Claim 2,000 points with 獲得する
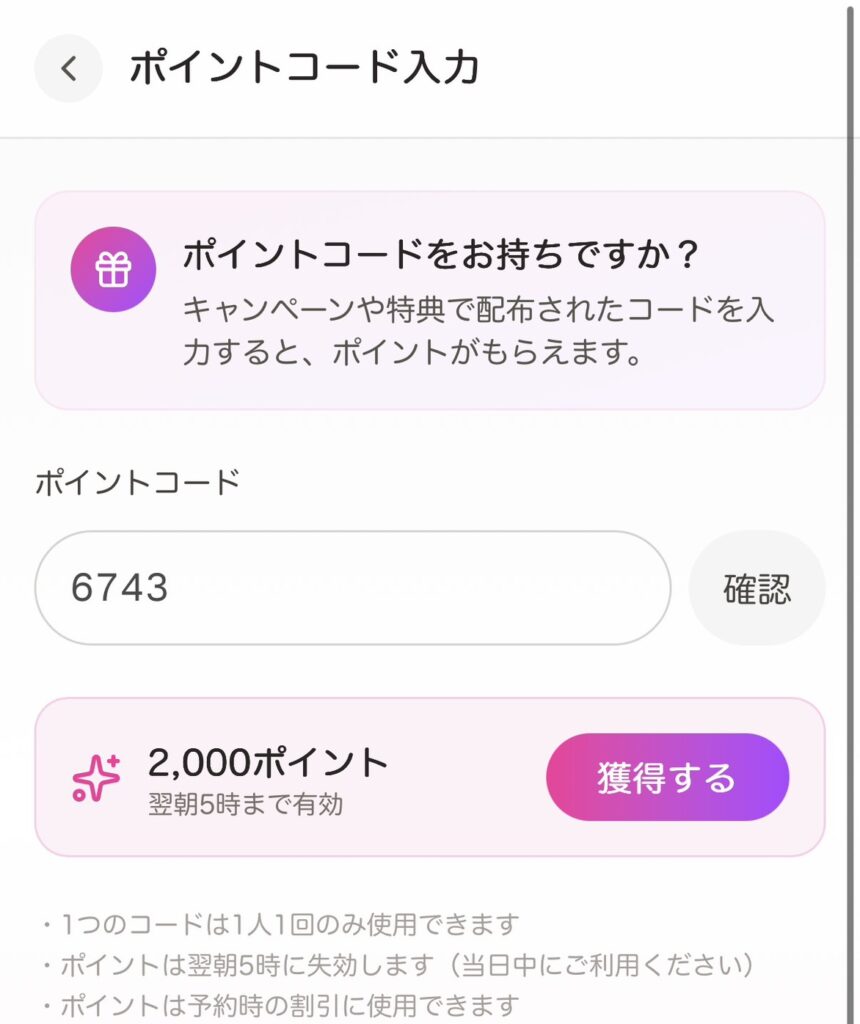 [x=667, y=777]
